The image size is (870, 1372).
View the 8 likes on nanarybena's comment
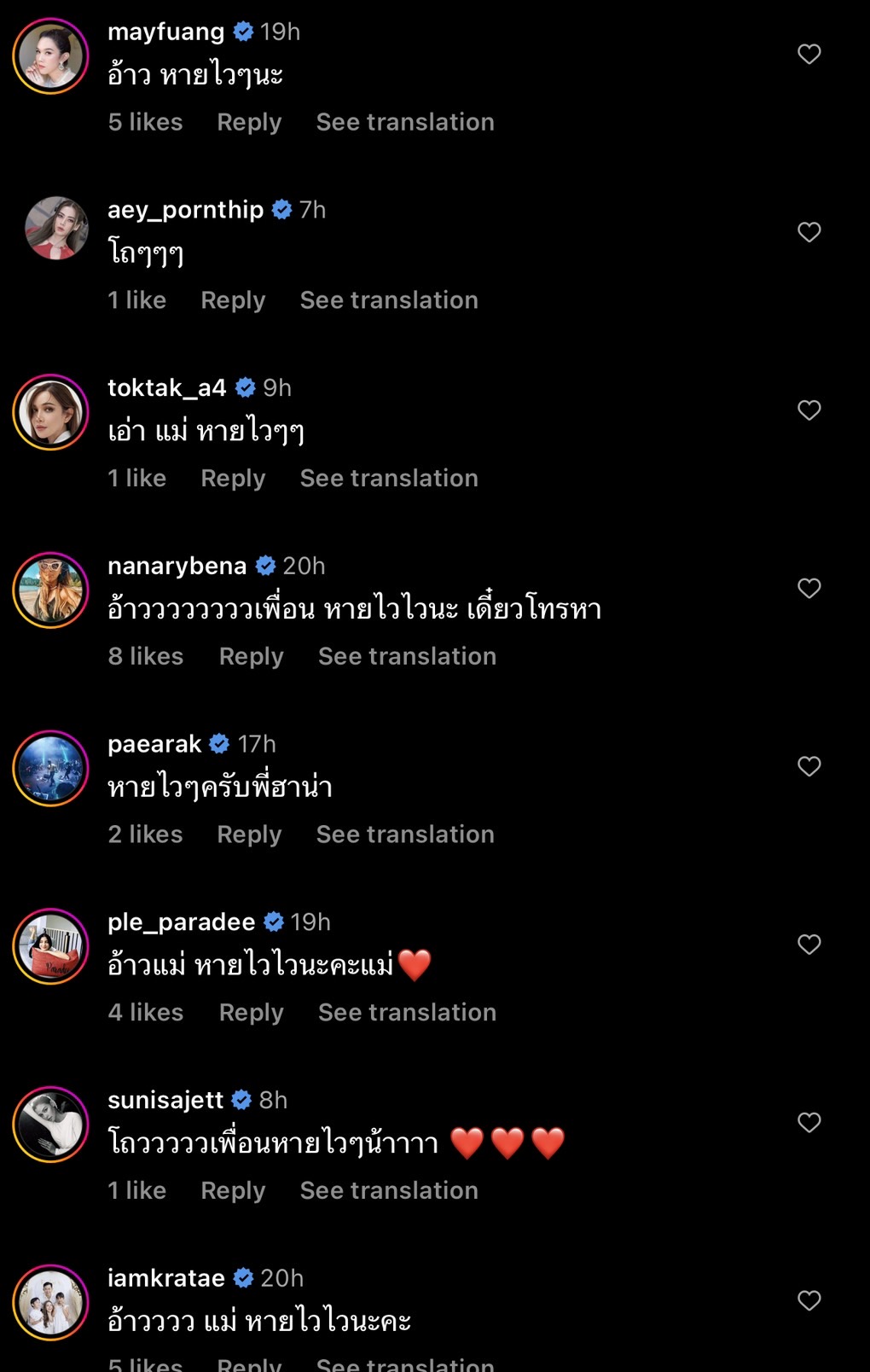tap(145, 656)
